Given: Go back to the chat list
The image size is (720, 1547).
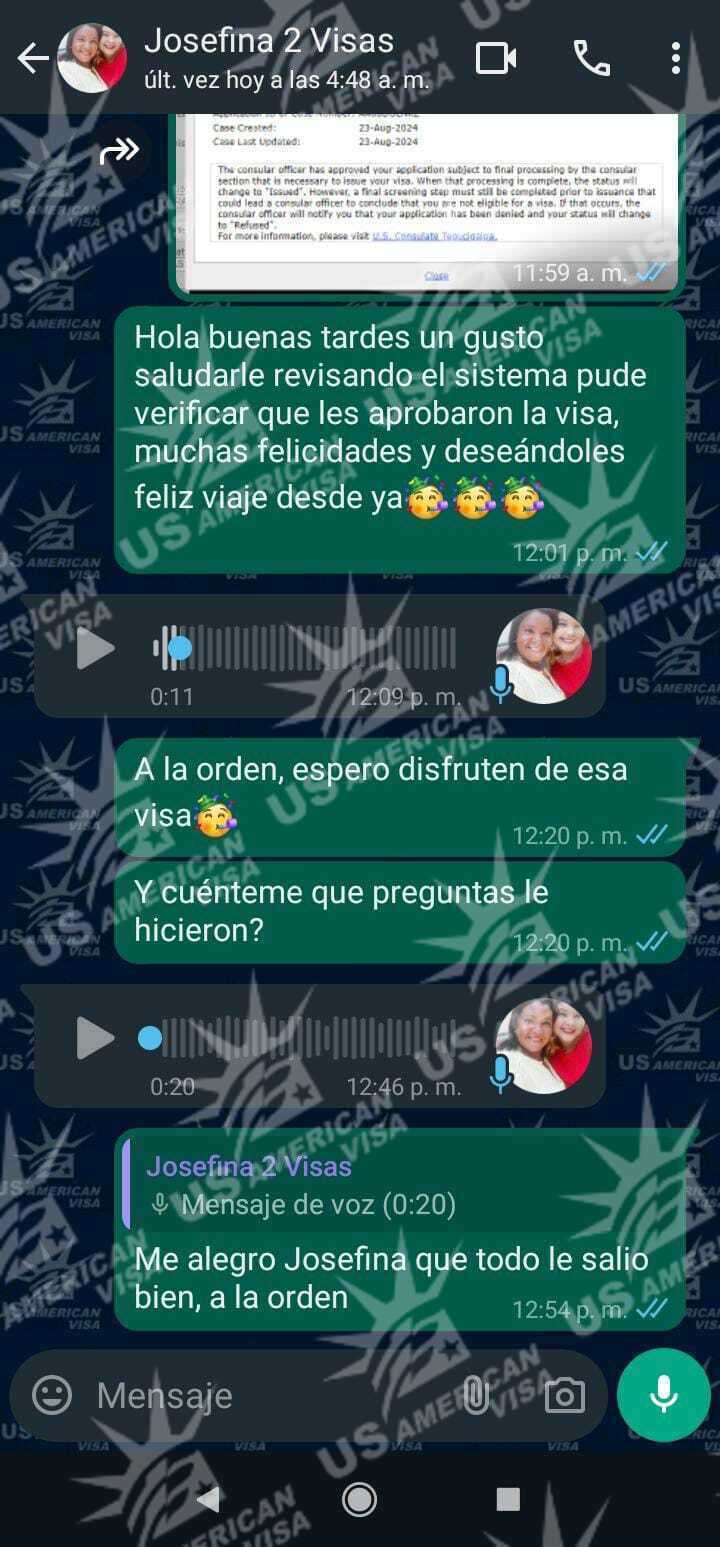Looking at the screenshot, I should coord(32,59).
